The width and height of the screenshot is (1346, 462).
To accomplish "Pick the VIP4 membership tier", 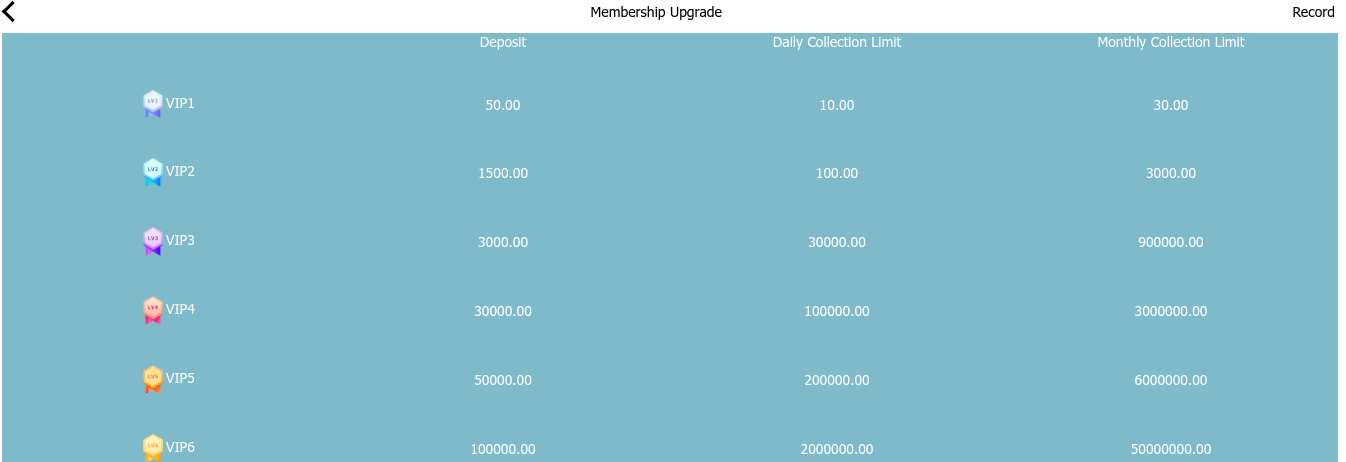I will click(169, 310).
